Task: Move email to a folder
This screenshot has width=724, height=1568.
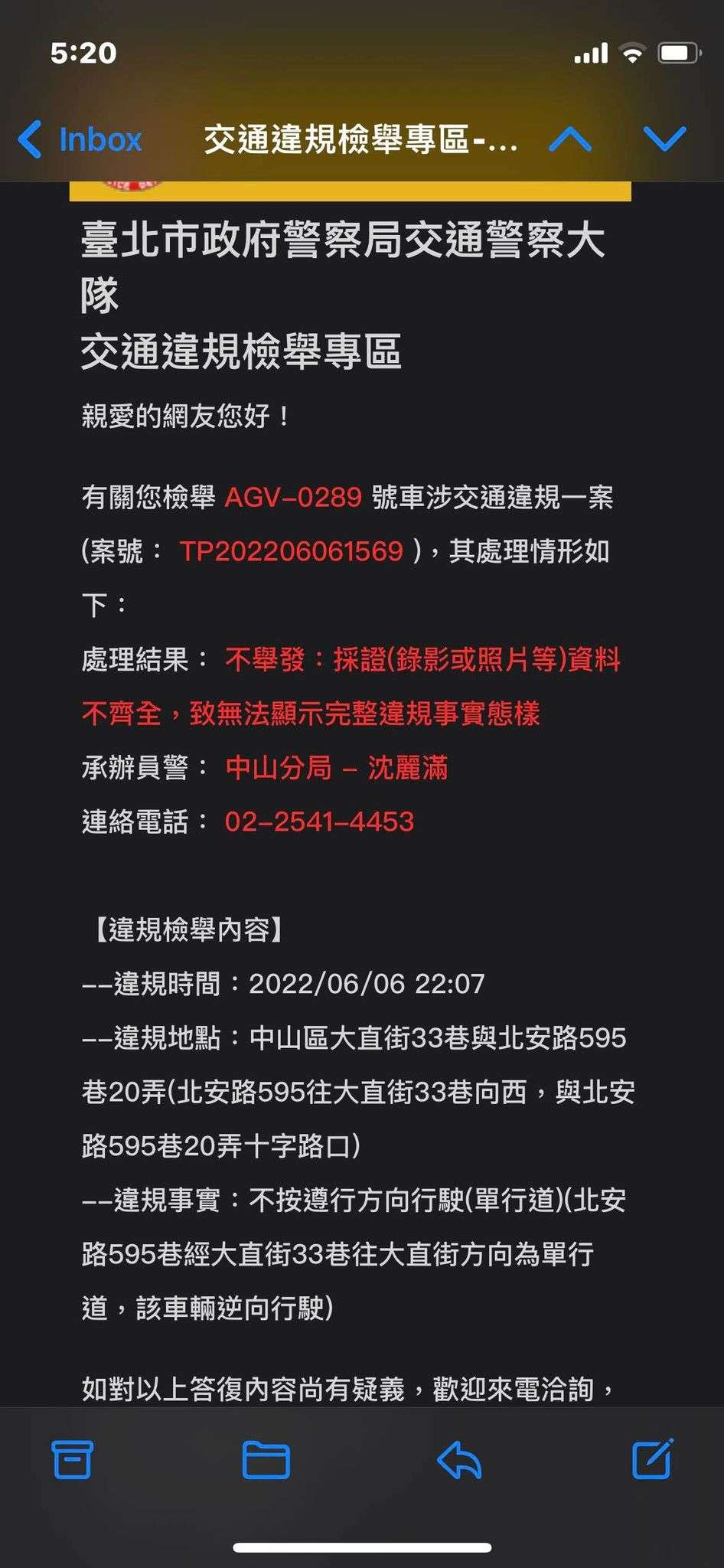Action: coord(266,1459)
